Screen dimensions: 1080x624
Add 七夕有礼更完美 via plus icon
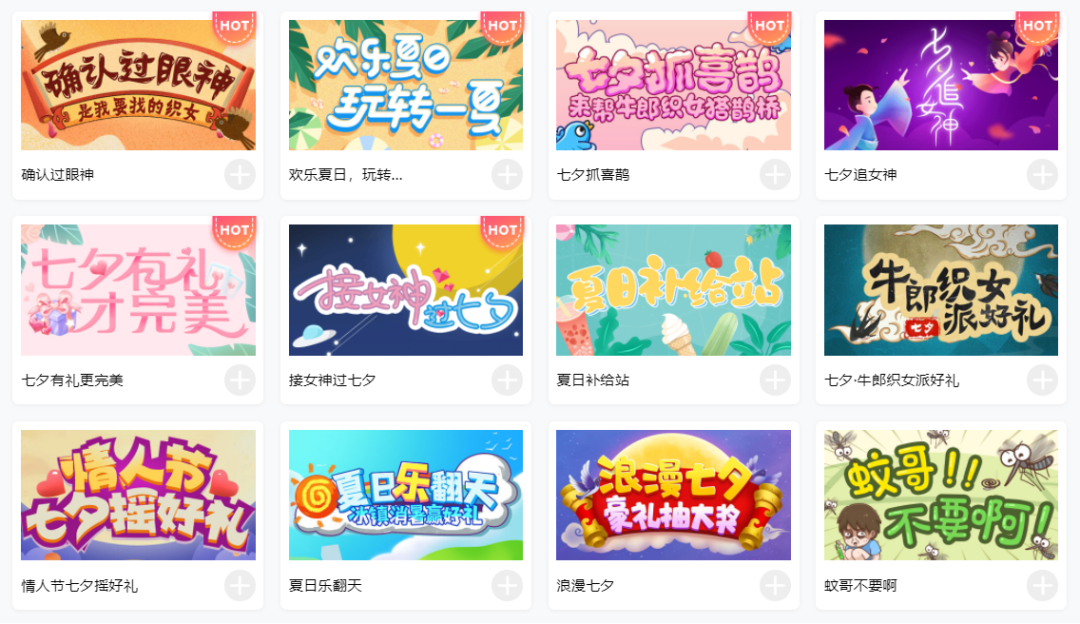coord(240,380)
